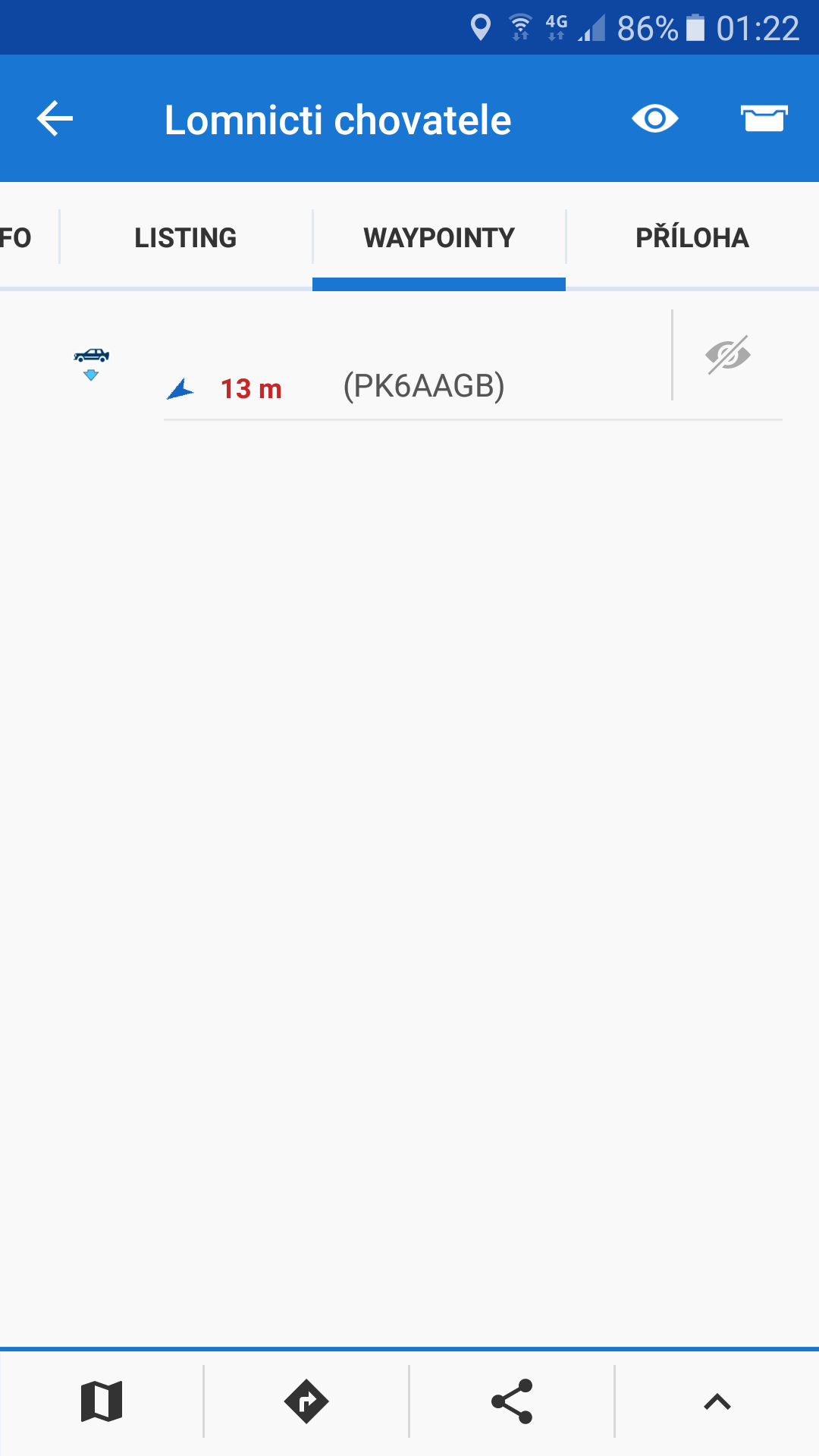Switch to the LISTING tab
The width and height of the screenshot is (819, 1456).
[186, 238]
